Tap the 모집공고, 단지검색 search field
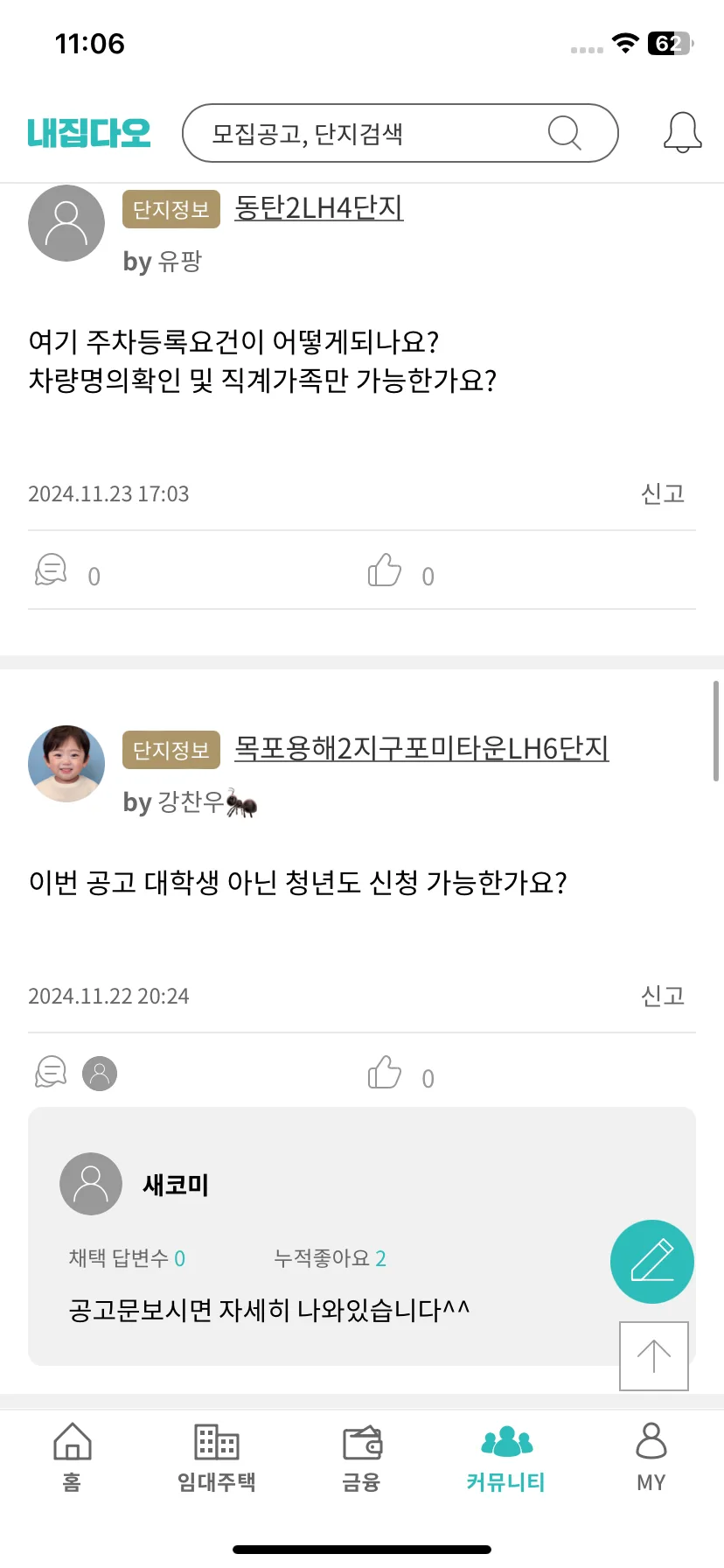Image resolution: width=724 pixels, height=1568 pixels. (376, 133)
